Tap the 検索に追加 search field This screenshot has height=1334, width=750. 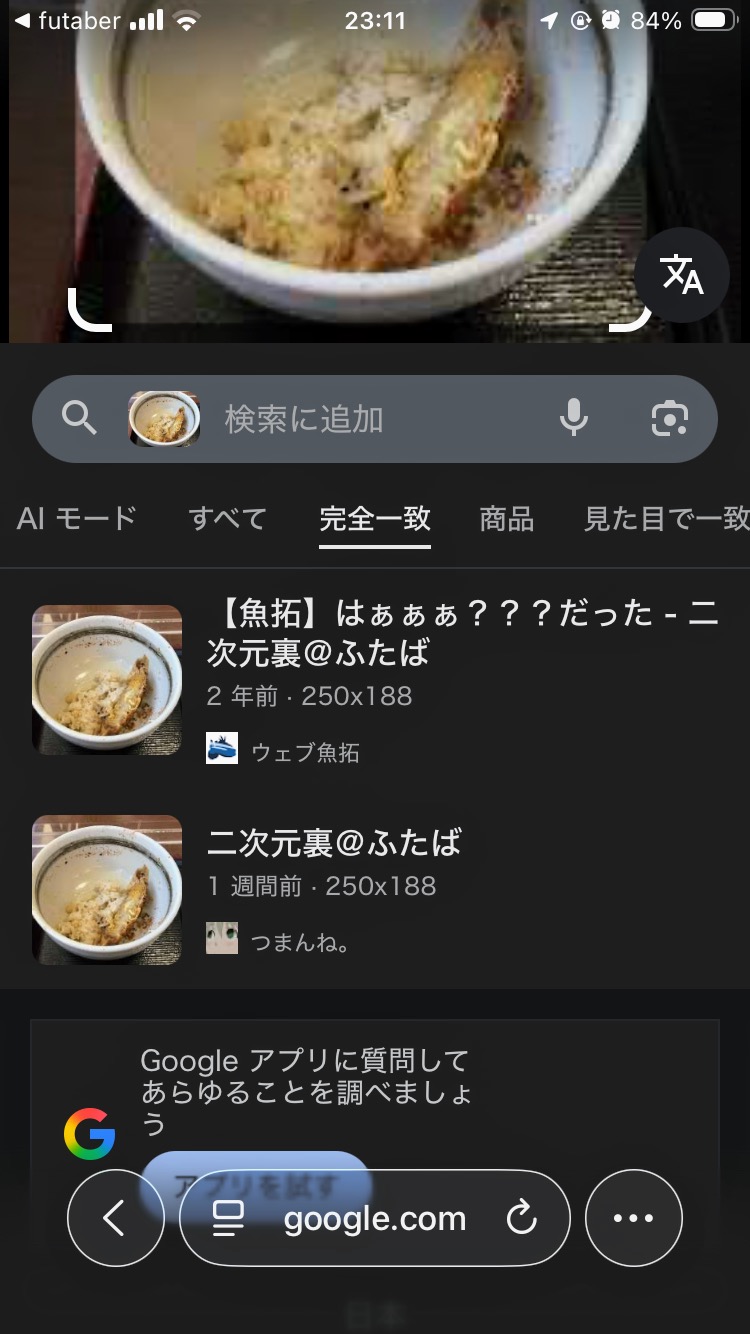pyautogui.click(x=380, y=419)
